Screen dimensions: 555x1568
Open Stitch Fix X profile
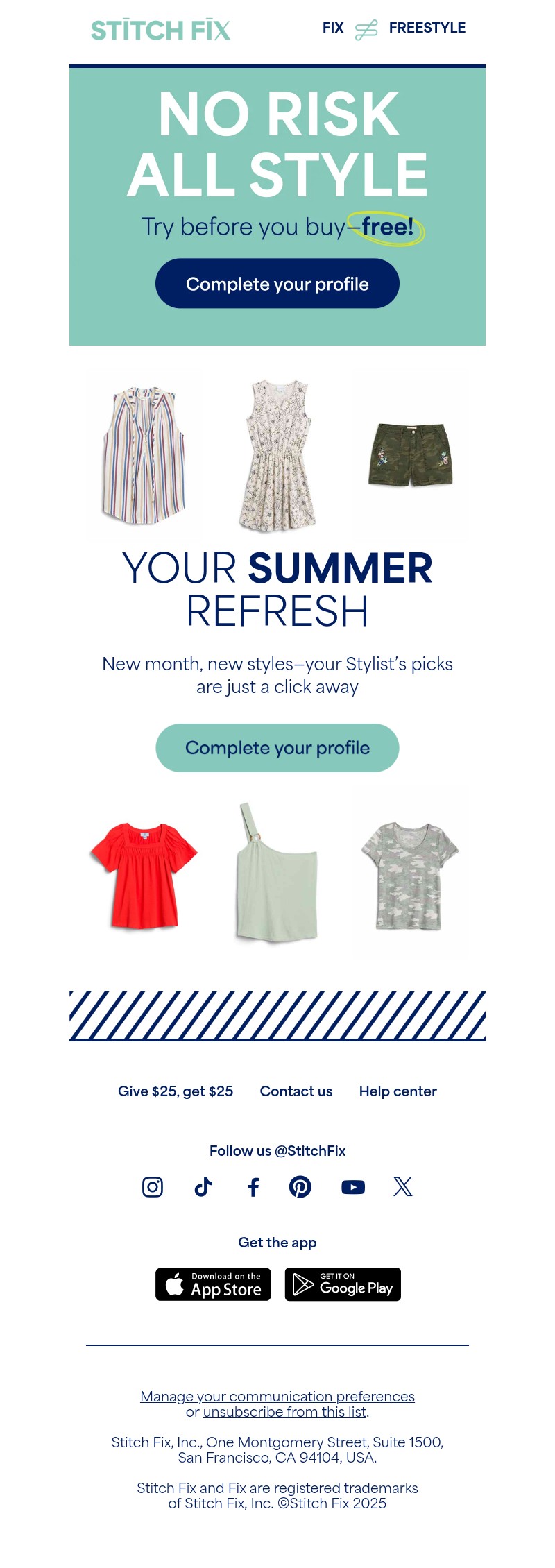403,1187
